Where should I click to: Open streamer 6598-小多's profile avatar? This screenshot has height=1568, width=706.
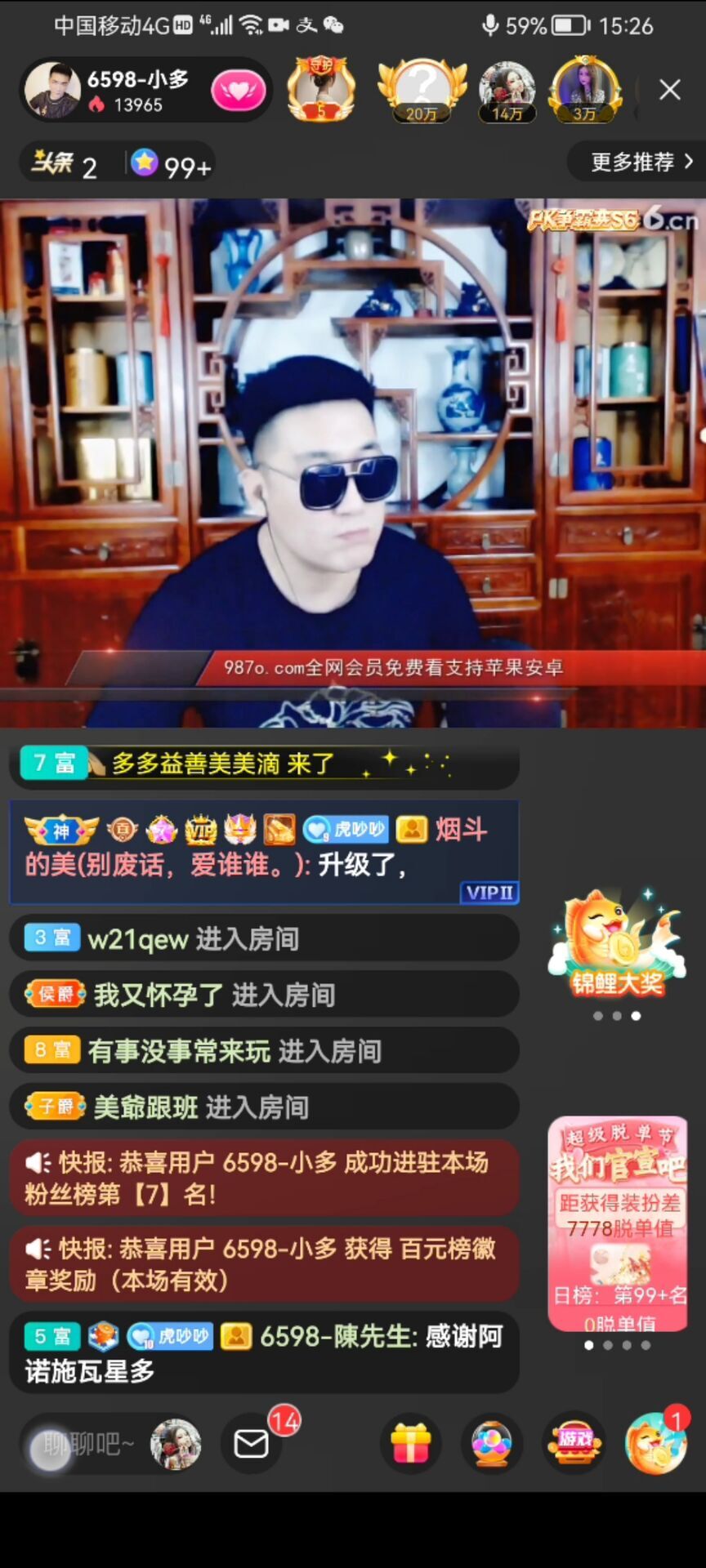click(x=52, y=90)
